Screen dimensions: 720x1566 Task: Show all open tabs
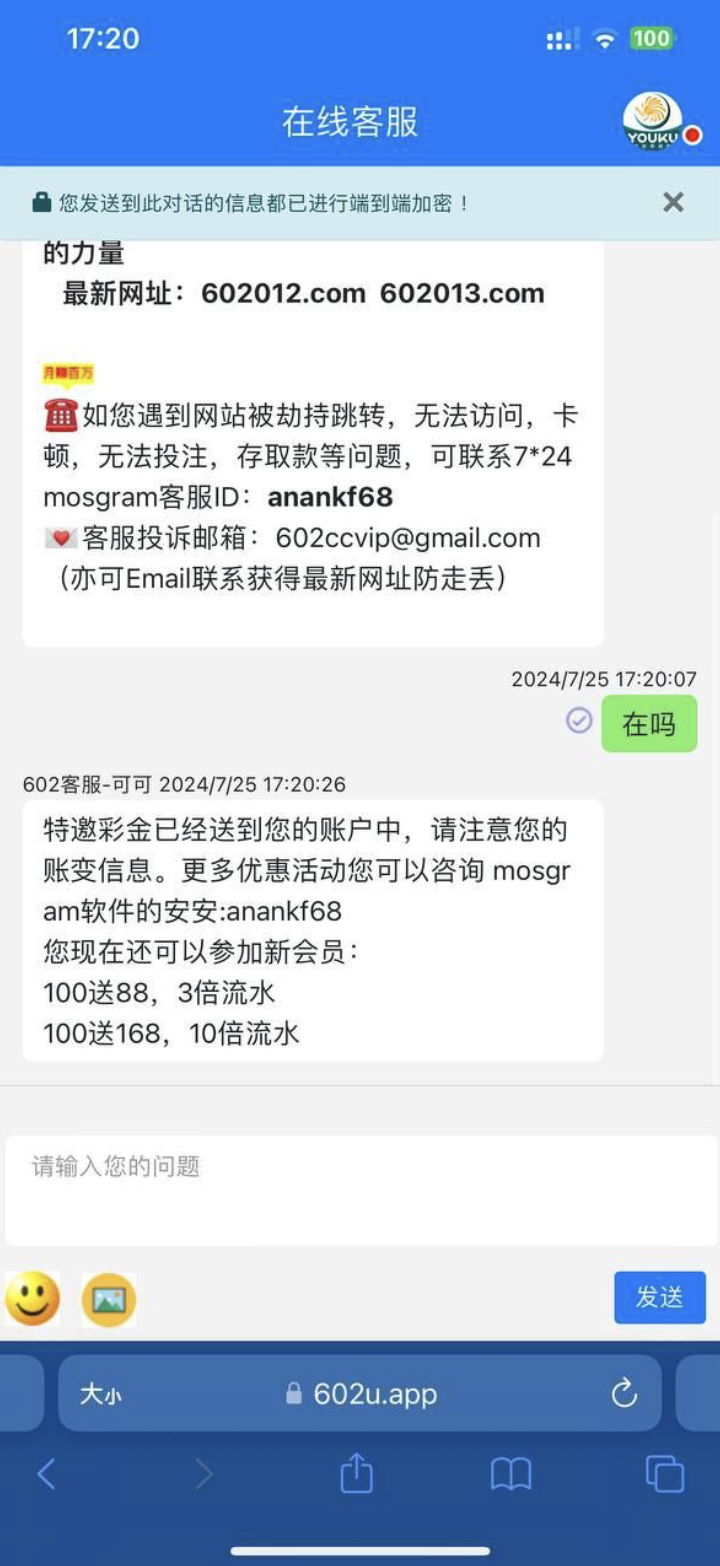664,1474
